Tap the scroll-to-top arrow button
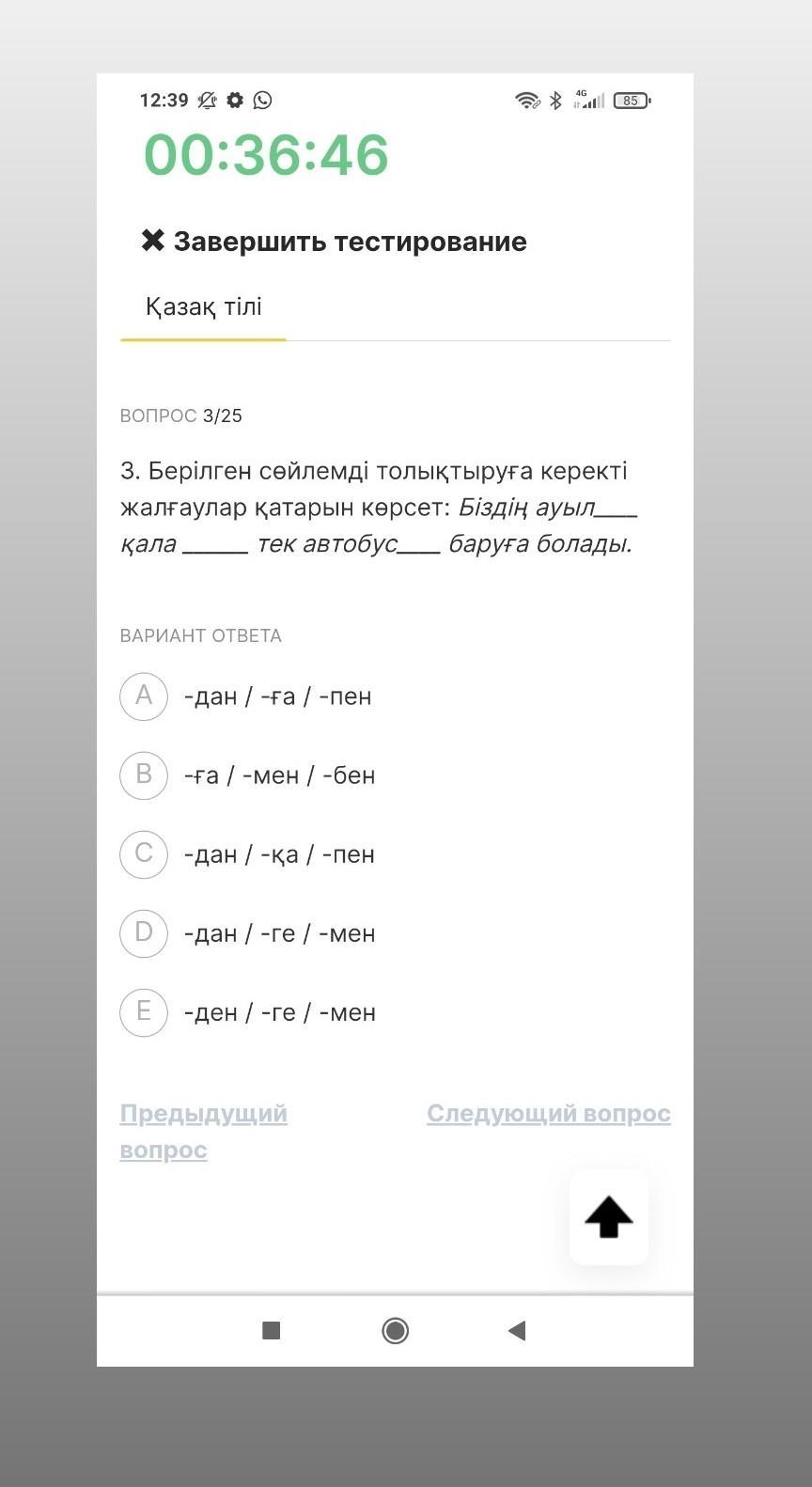This screenshot has width=812, height=1487. (x=609, y=1217)
